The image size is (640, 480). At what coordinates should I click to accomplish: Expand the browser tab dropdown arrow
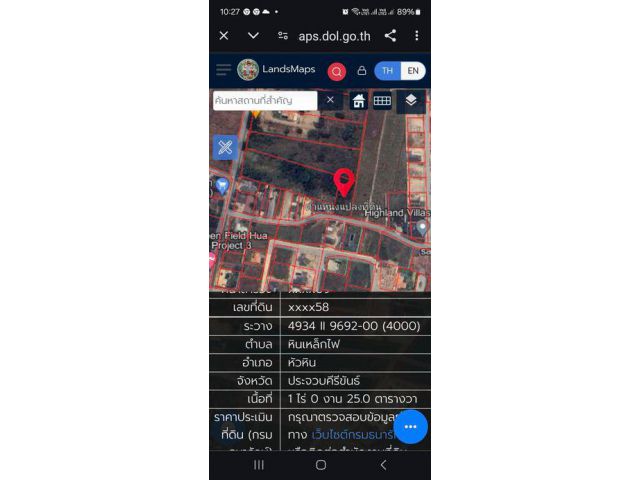tap(253, 35)
